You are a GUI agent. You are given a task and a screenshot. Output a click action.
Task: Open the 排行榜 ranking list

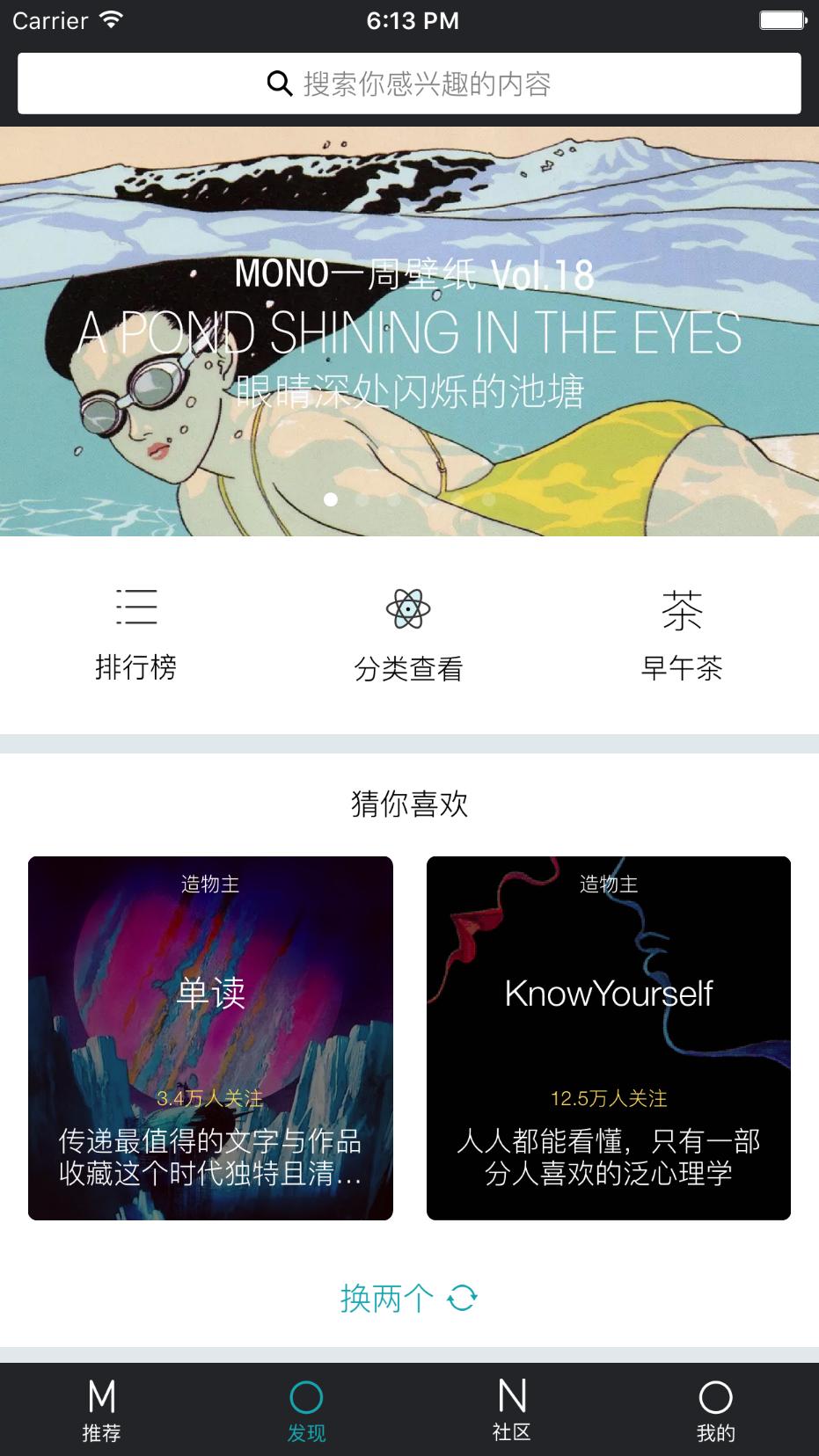(x=135, y=635)
